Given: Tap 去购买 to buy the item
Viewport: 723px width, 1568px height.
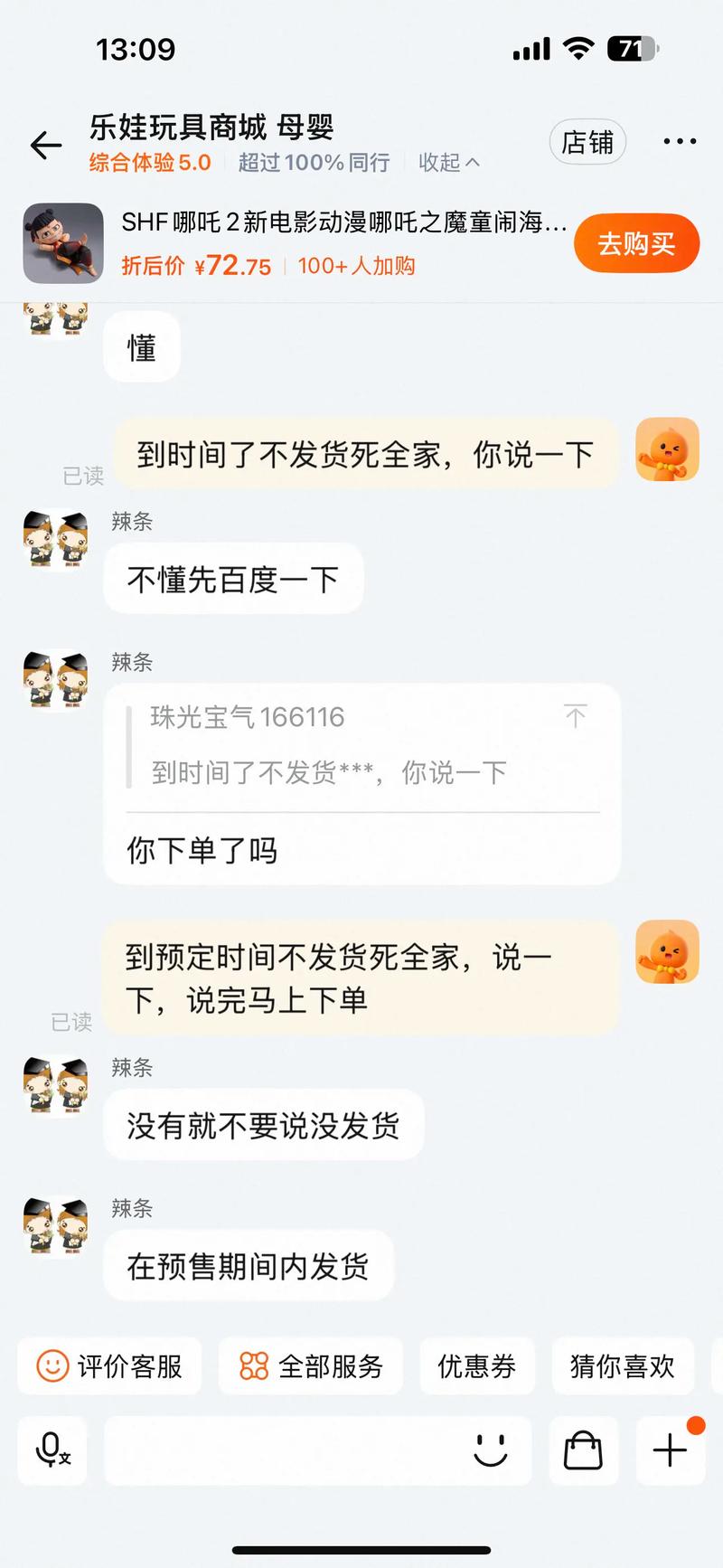Looking at the screenshot, I should coord(636,243).
